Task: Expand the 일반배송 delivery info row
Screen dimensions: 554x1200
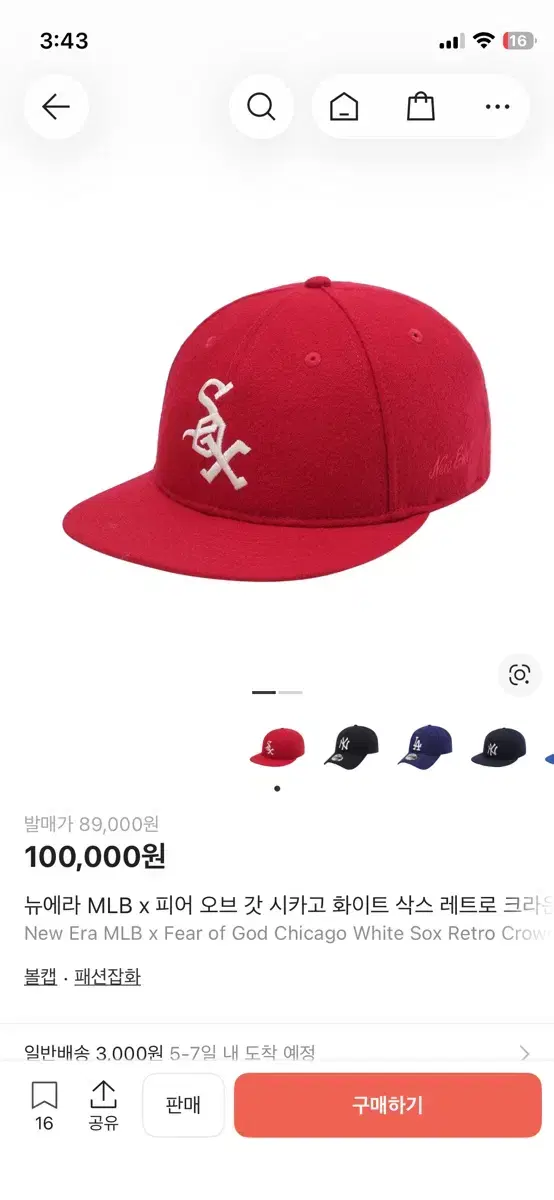Action: tap(277, 1052)
